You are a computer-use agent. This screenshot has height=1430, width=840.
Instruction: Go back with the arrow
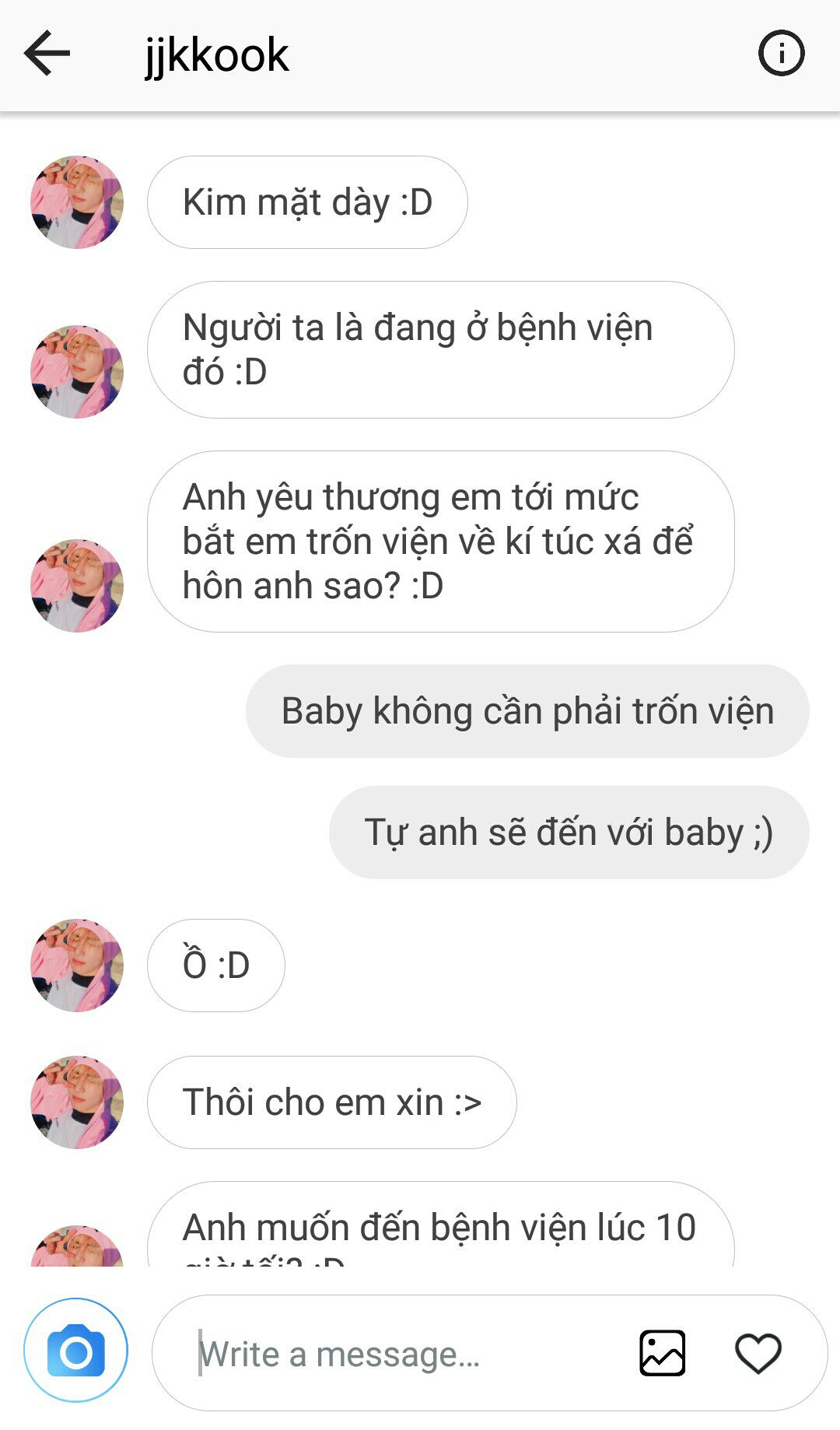47,54
